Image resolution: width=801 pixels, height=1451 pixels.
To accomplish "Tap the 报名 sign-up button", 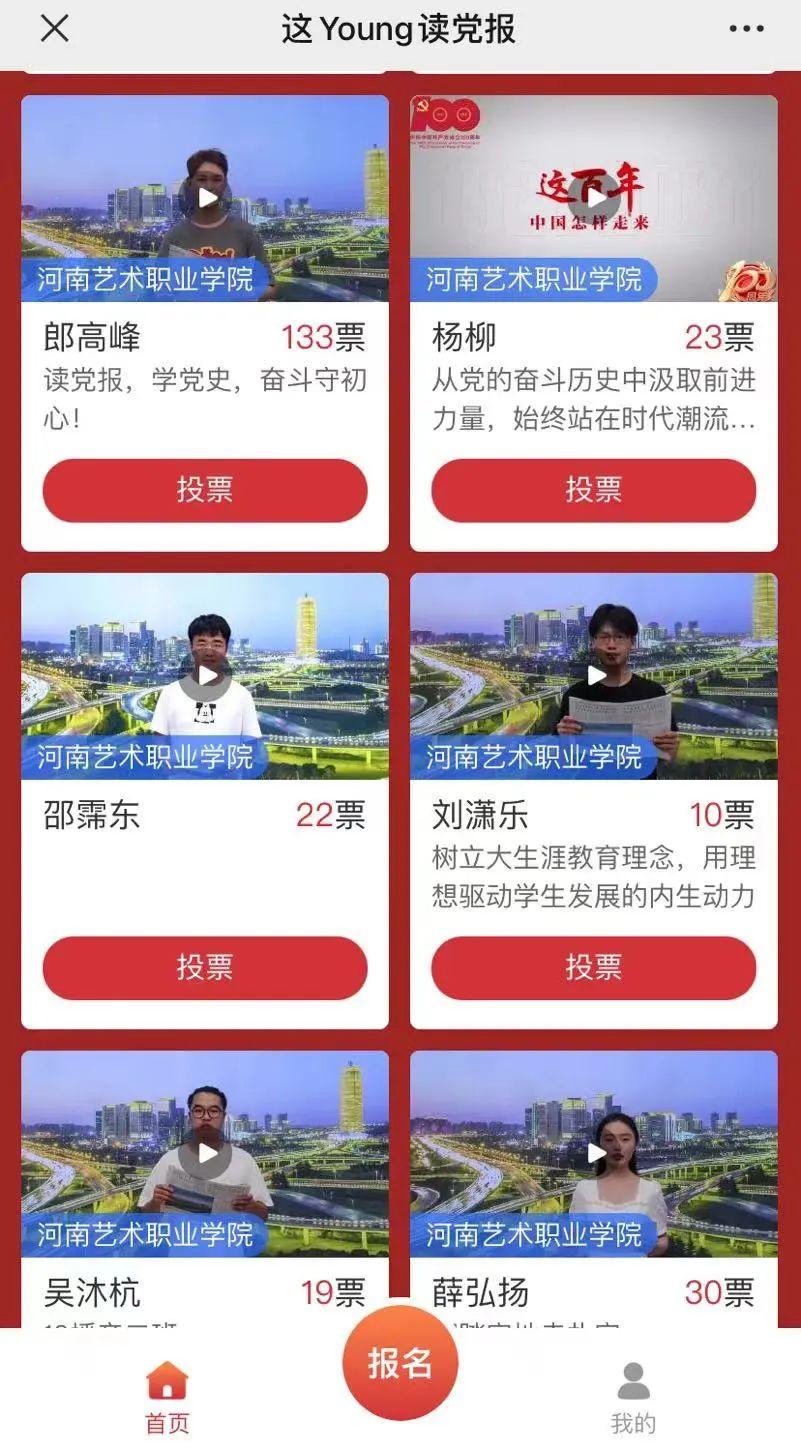I will click(400, 1363).
